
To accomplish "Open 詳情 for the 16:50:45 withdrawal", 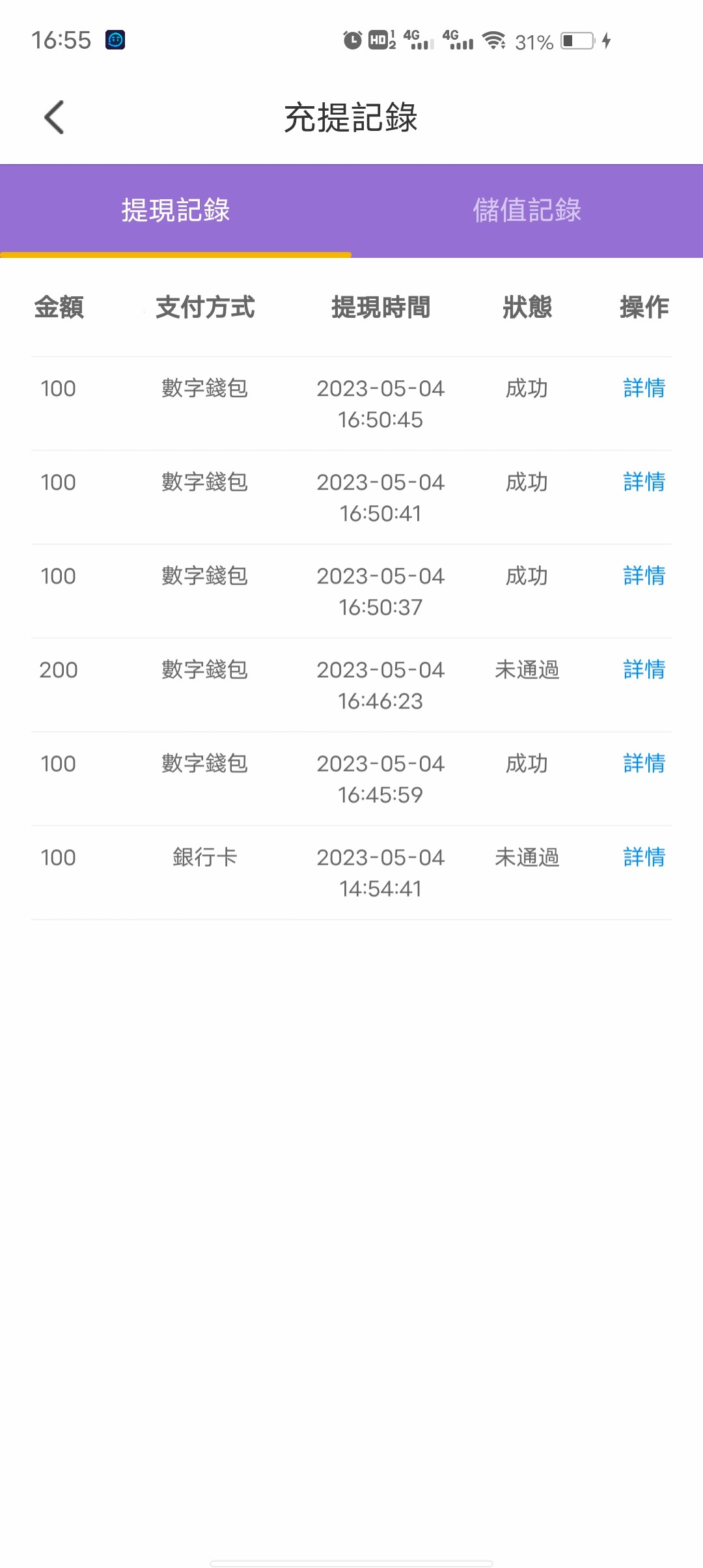I will point(643,389).
